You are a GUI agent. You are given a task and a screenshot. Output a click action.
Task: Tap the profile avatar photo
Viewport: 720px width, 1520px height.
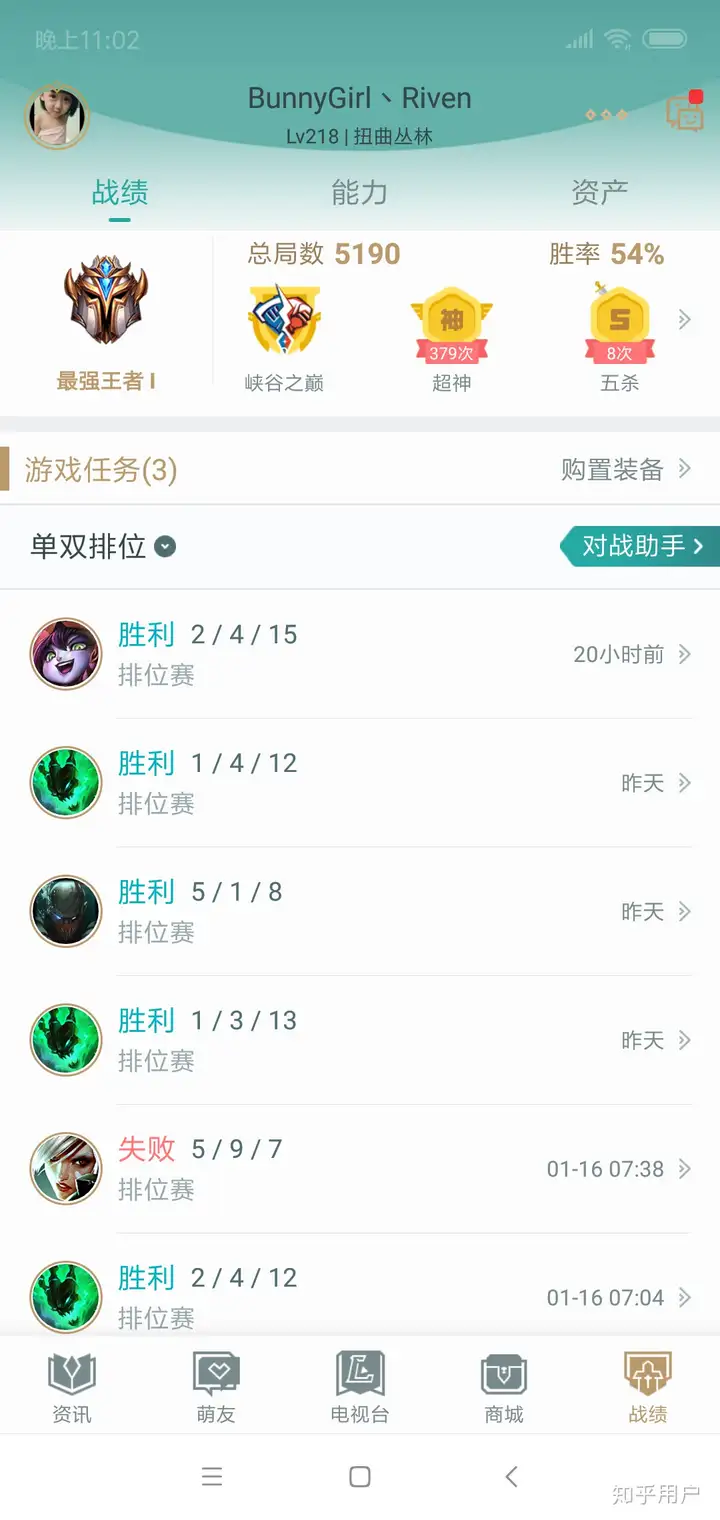point(57,116)
